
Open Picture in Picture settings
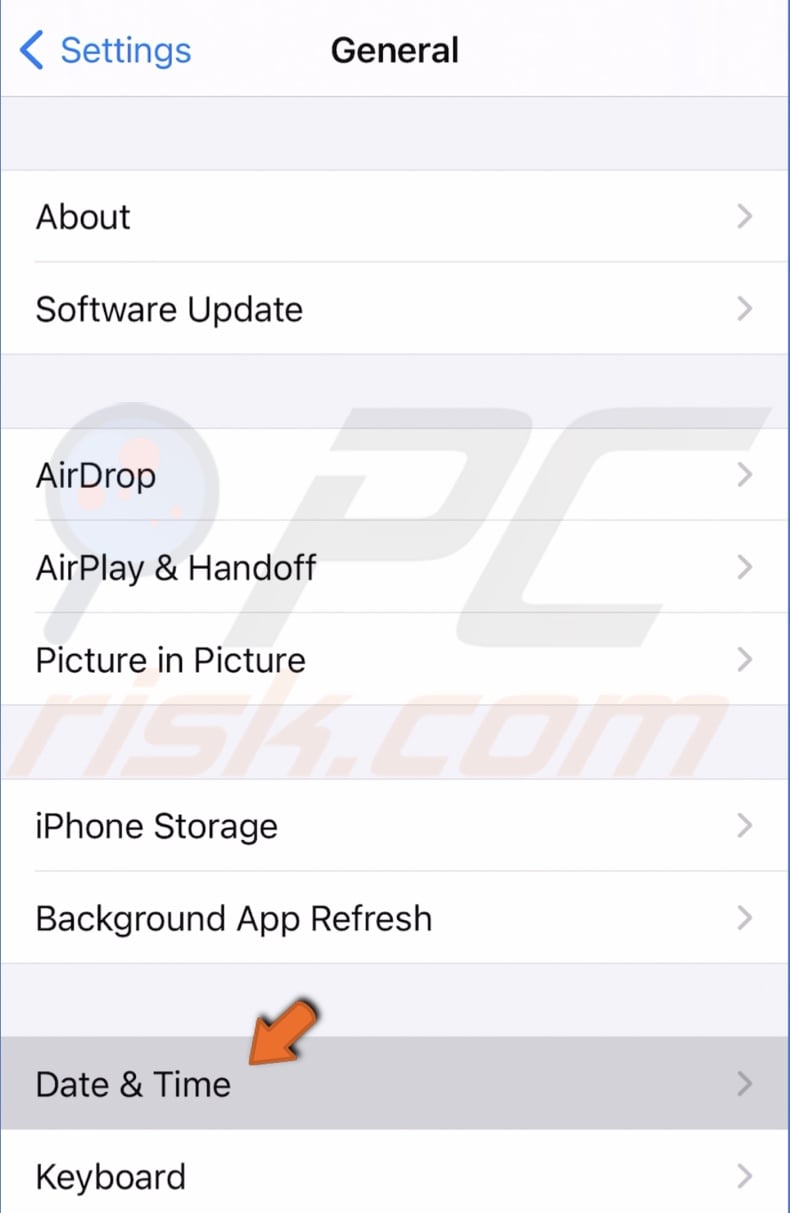point(394,660)
